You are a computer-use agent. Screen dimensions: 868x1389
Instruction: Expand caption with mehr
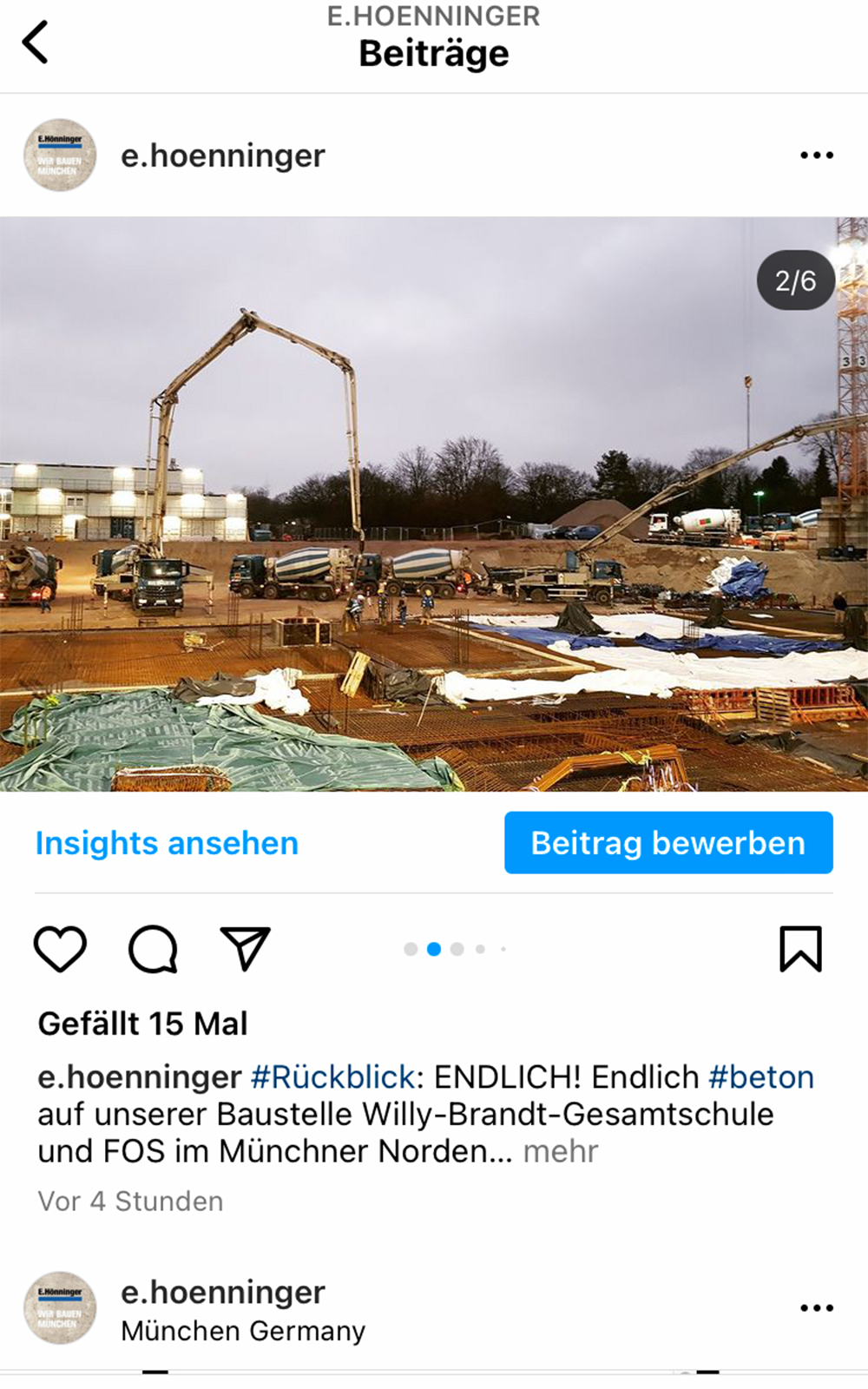tap(561, 1151)
